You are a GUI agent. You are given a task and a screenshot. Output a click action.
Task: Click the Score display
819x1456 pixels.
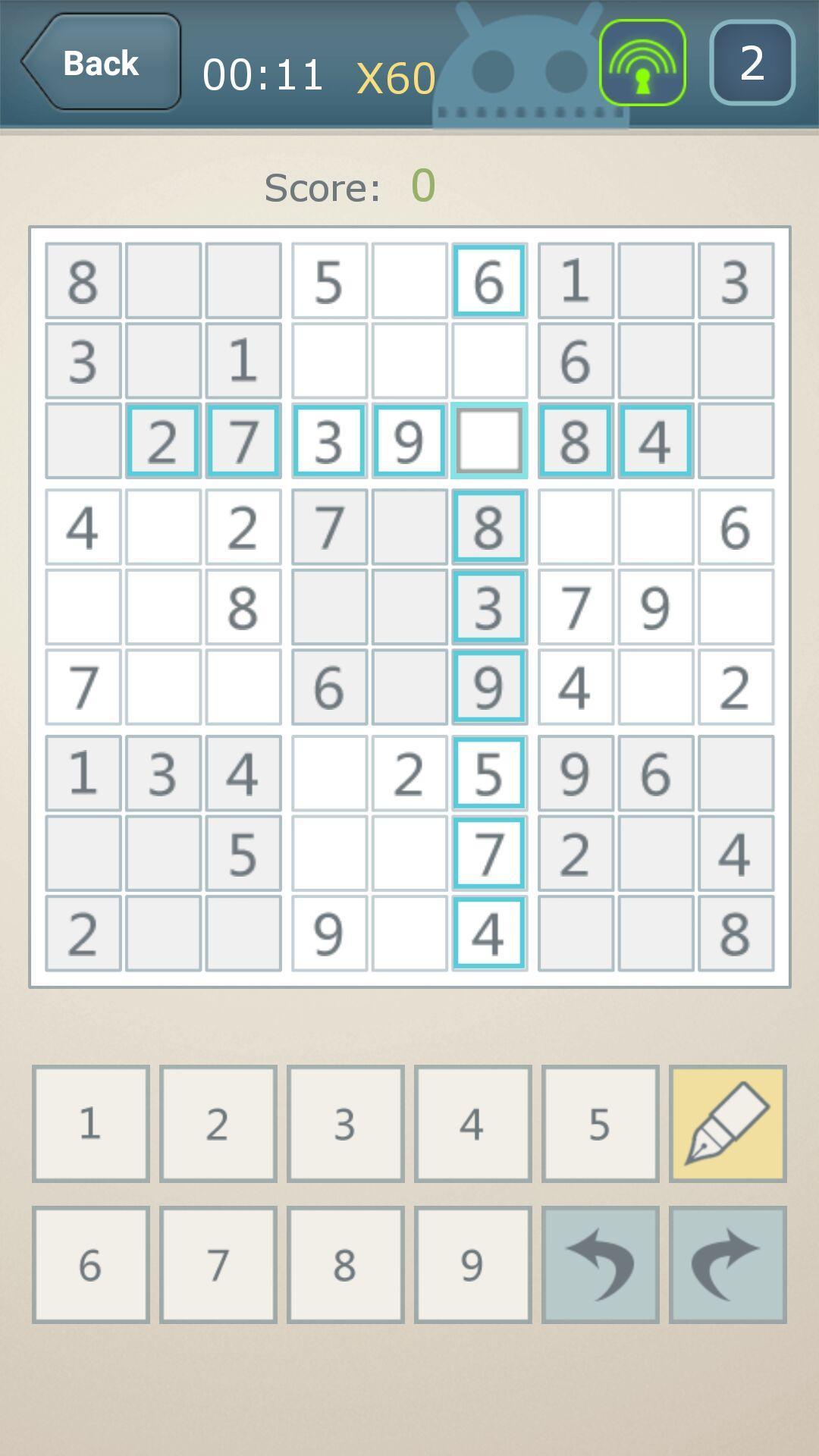point(350,187)
